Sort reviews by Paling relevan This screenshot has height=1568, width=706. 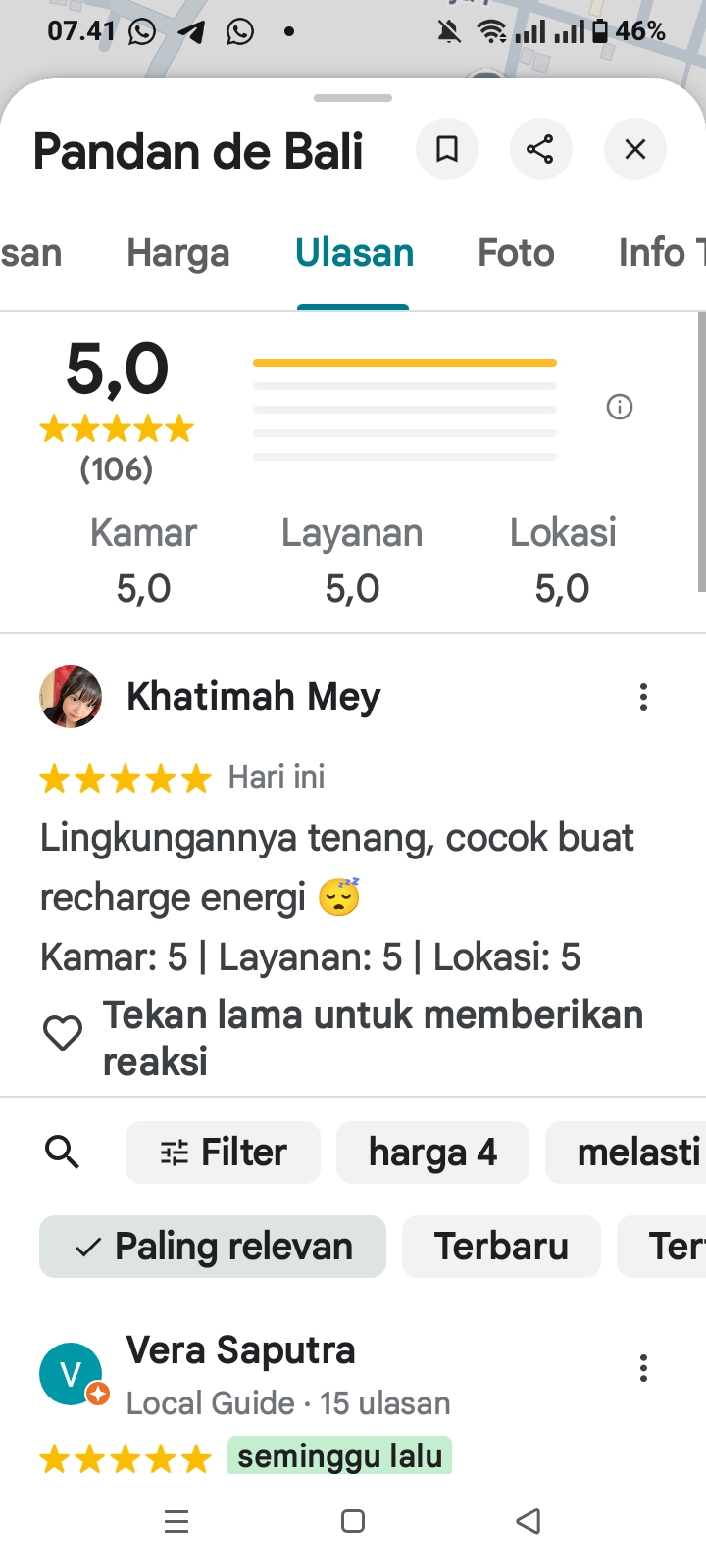tap(213, 1247)
